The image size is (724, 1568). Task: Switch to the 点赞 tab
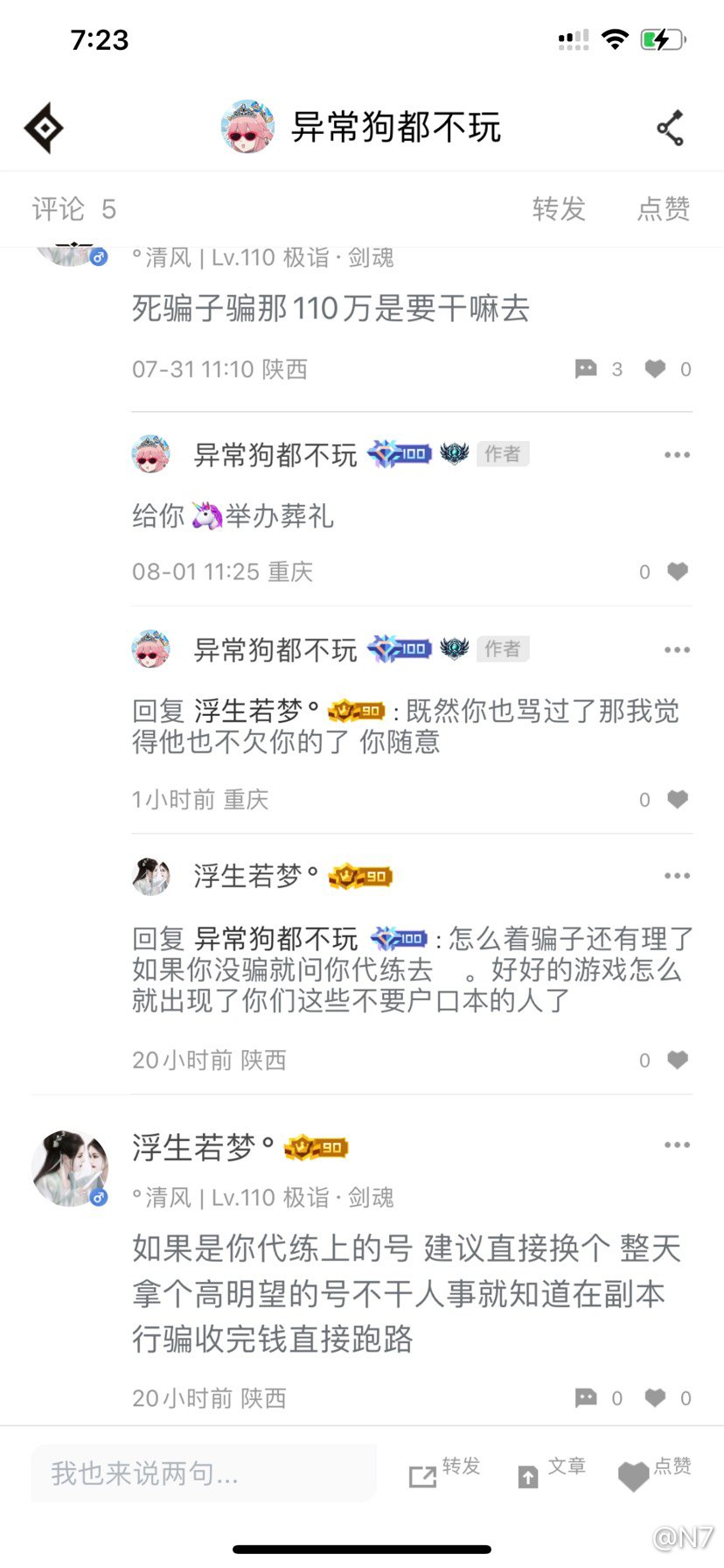(x=662, y=210)
